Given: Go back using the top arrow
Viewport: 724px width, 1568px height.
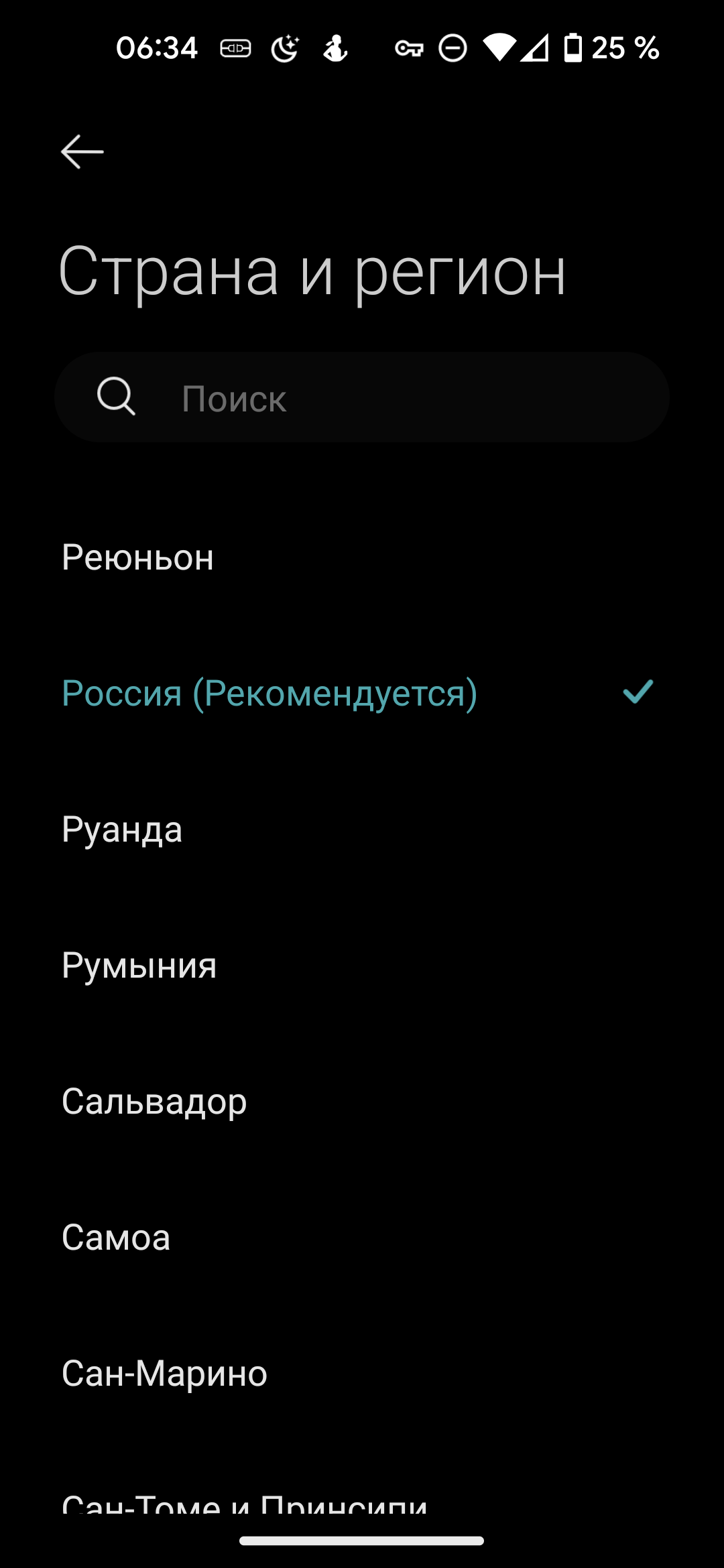Looking at the screenshot, I should pyautogui.click(x=82, y=151).
